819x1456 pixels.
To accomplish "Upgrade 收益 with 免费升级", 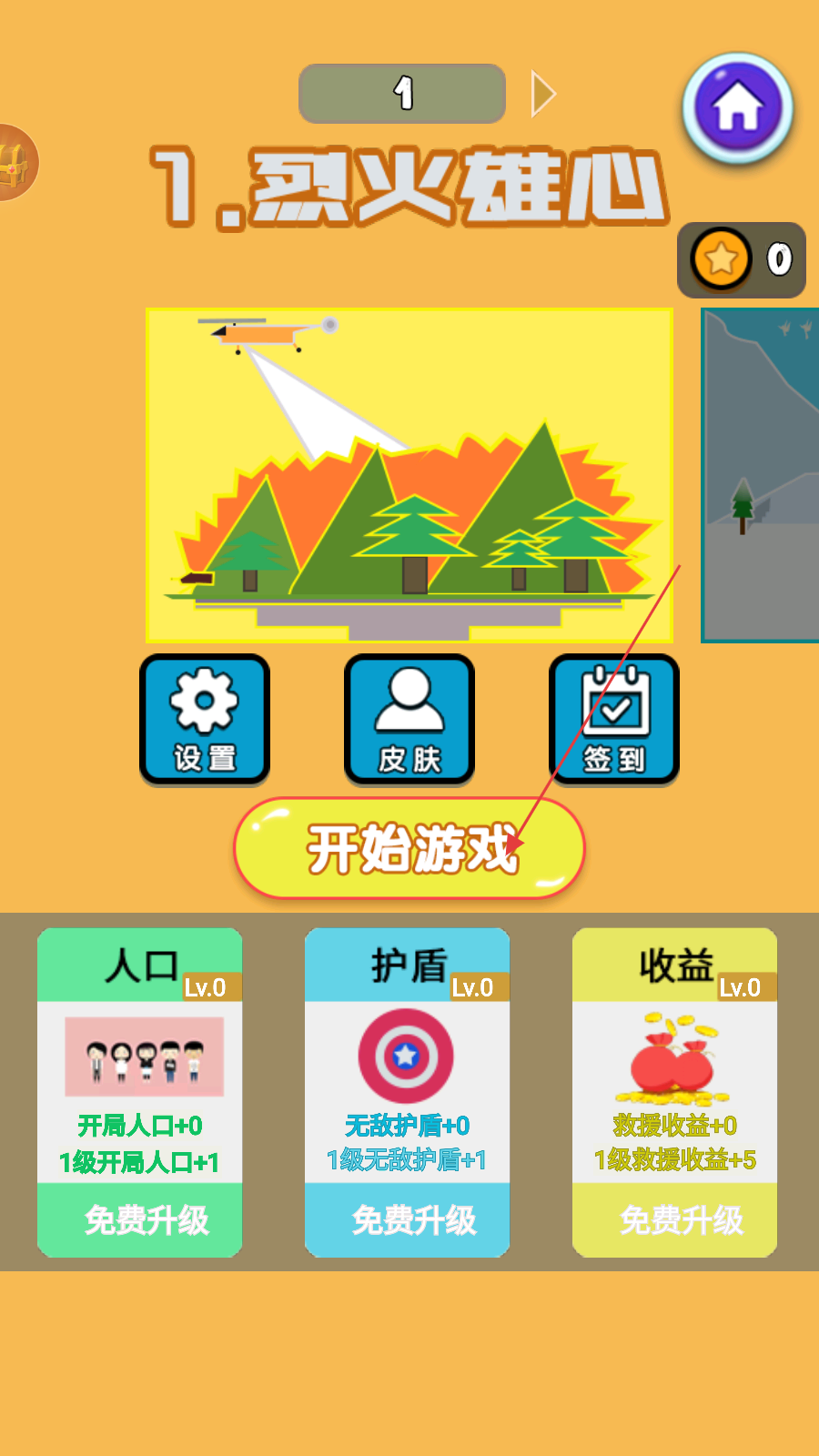I will point(675,1219).
